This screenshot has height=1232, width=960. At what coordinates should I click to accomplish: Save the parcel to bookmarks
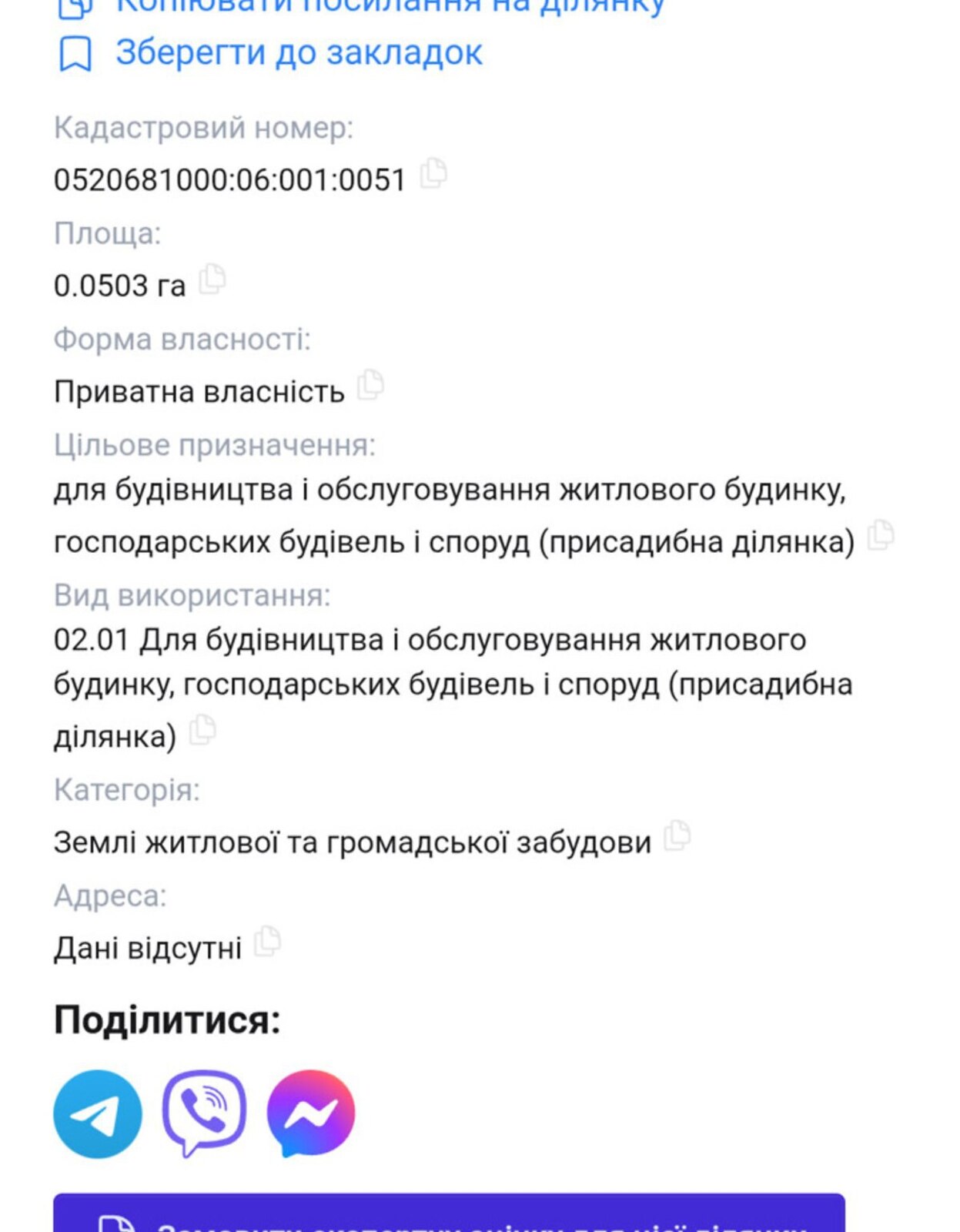[299, 53]
